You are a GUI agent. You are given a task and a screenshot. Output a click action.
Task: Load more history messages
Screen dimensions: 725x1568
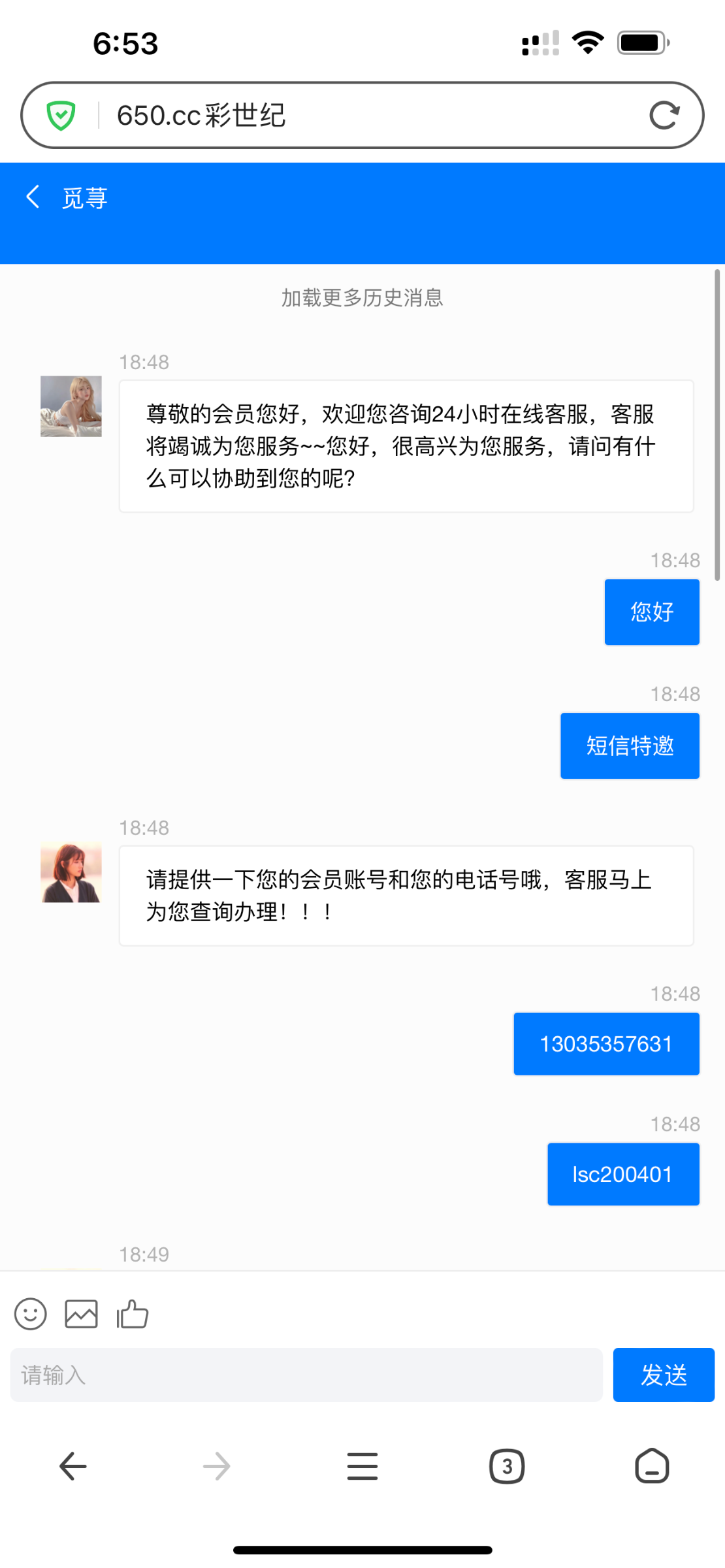coord(362,298)
